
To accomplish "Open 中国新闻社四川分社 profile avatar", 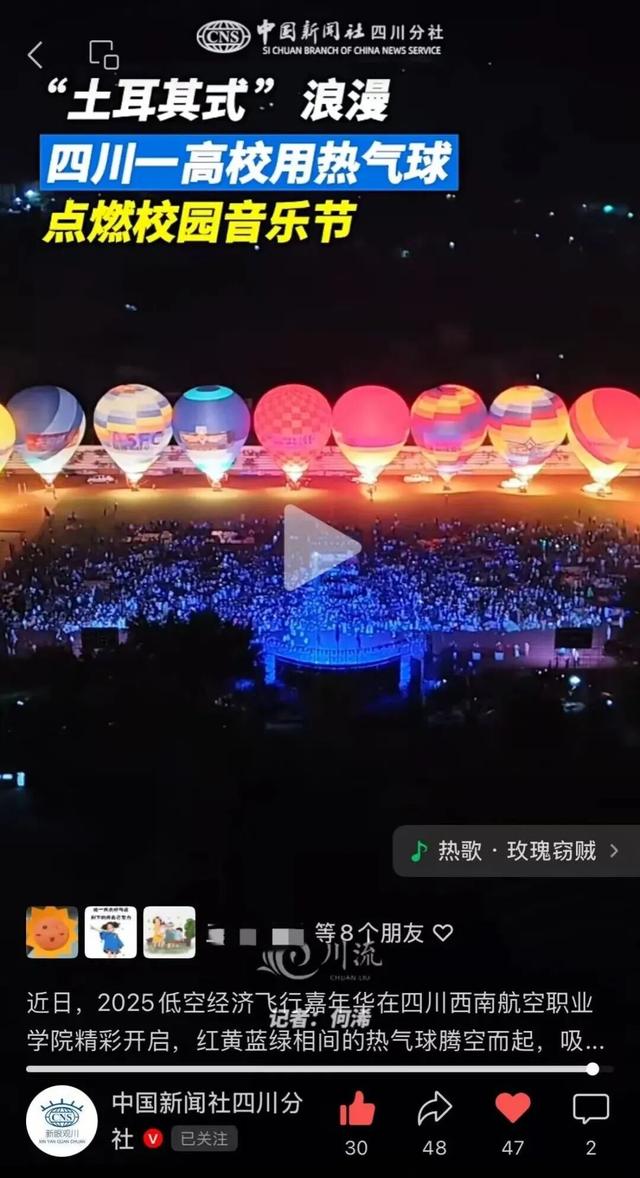I will (62, 1121).
